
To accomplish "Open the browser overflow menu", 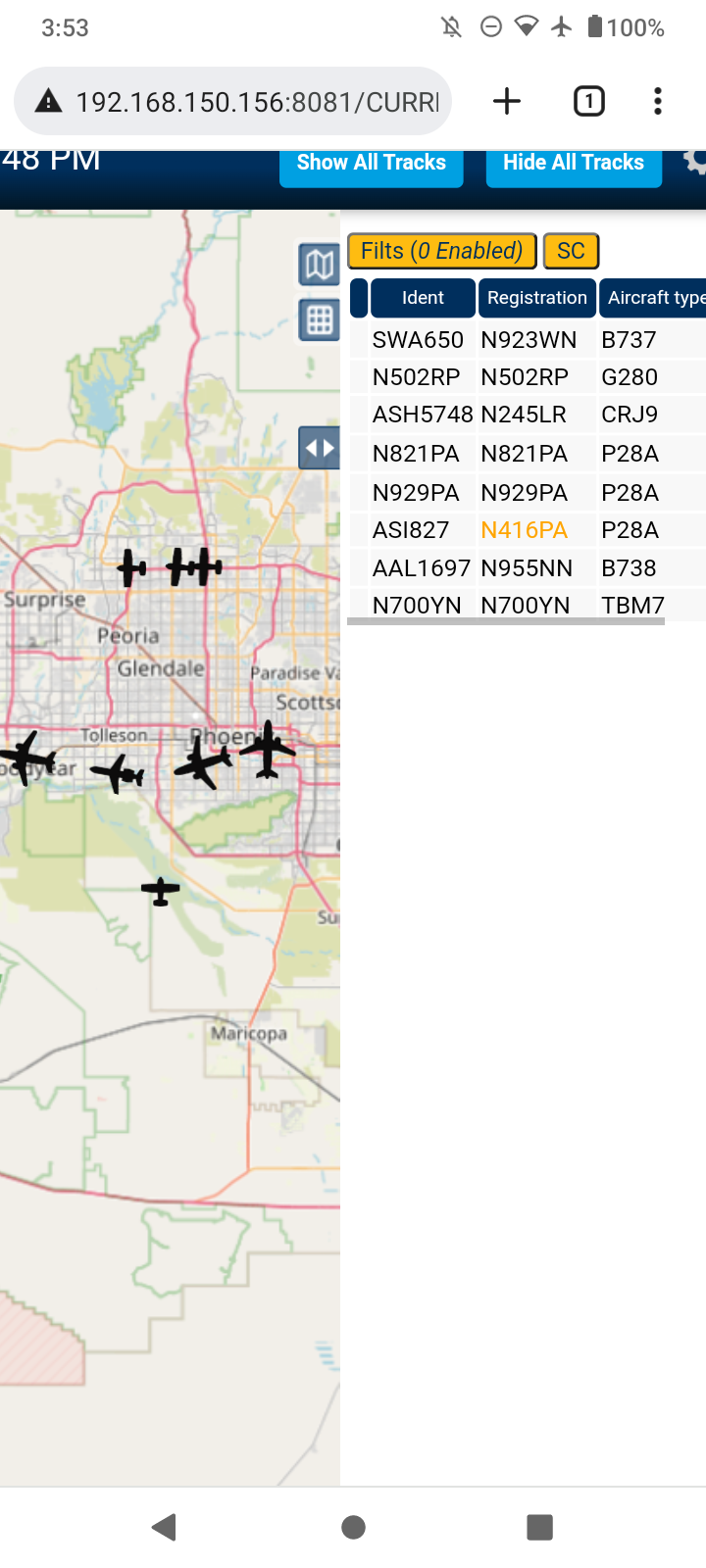I will 658,101.
